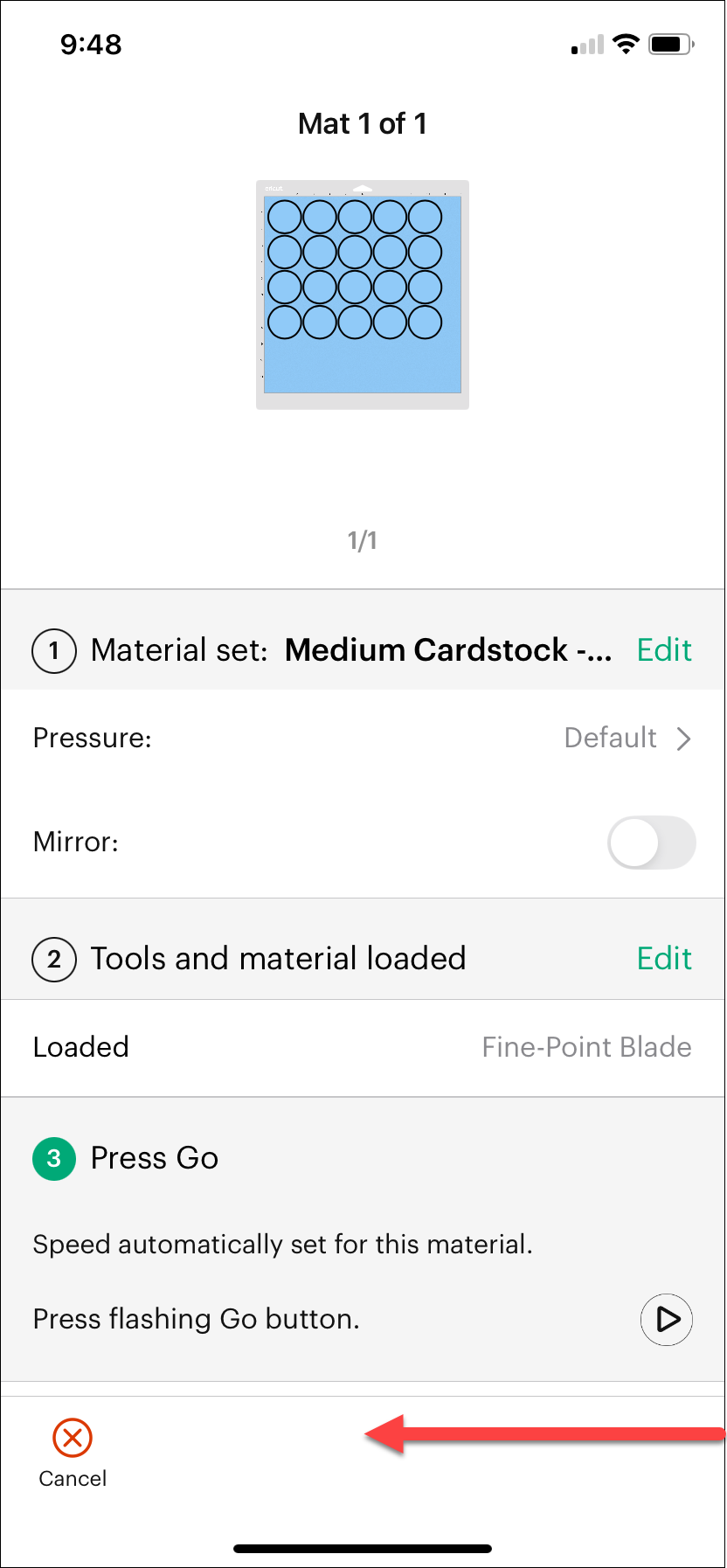Toggle Mirror setting for the mat
Image resolution: width=727 pixels, height=1568 pixels.
[x=651, y=843]
